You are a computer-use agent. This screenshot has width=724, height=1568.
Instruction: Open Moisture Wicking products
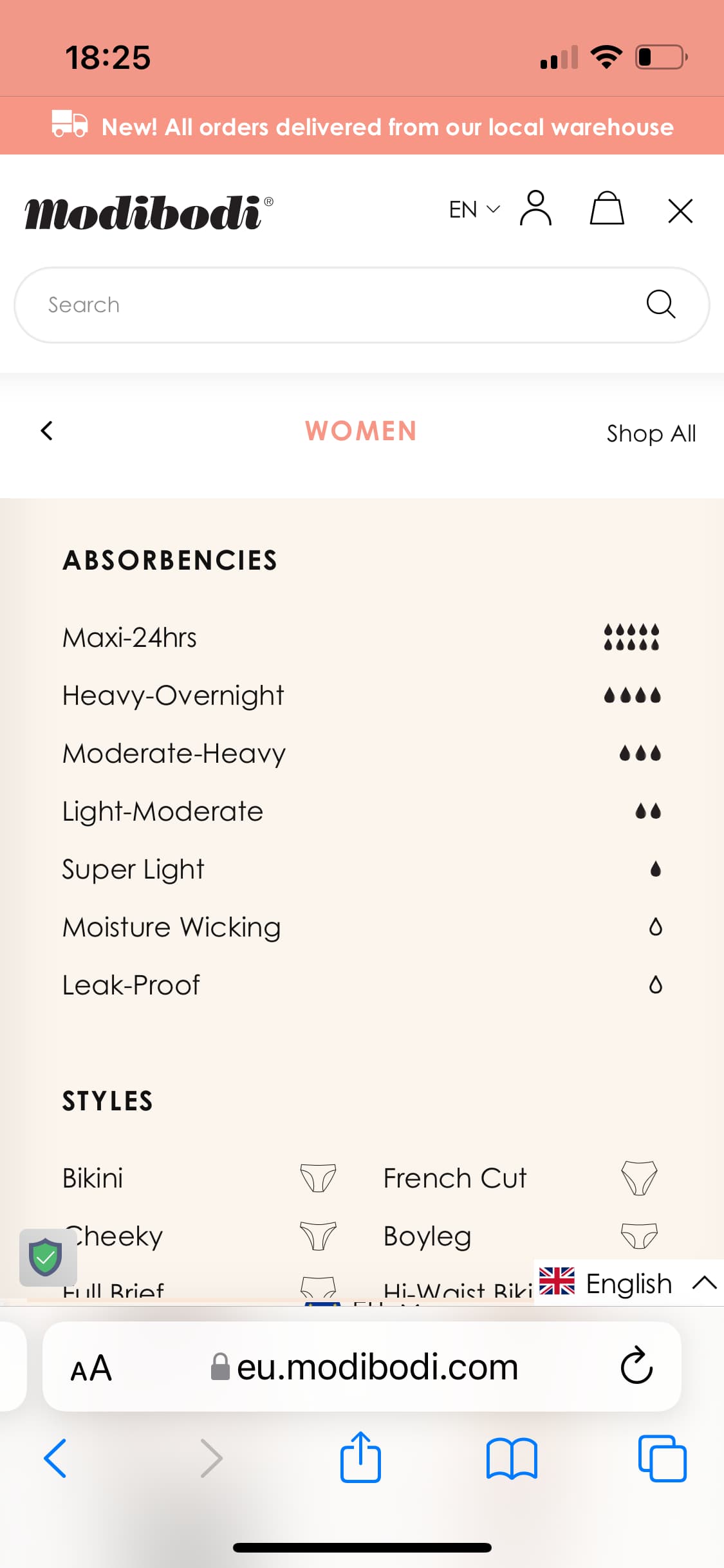(362, 927)
